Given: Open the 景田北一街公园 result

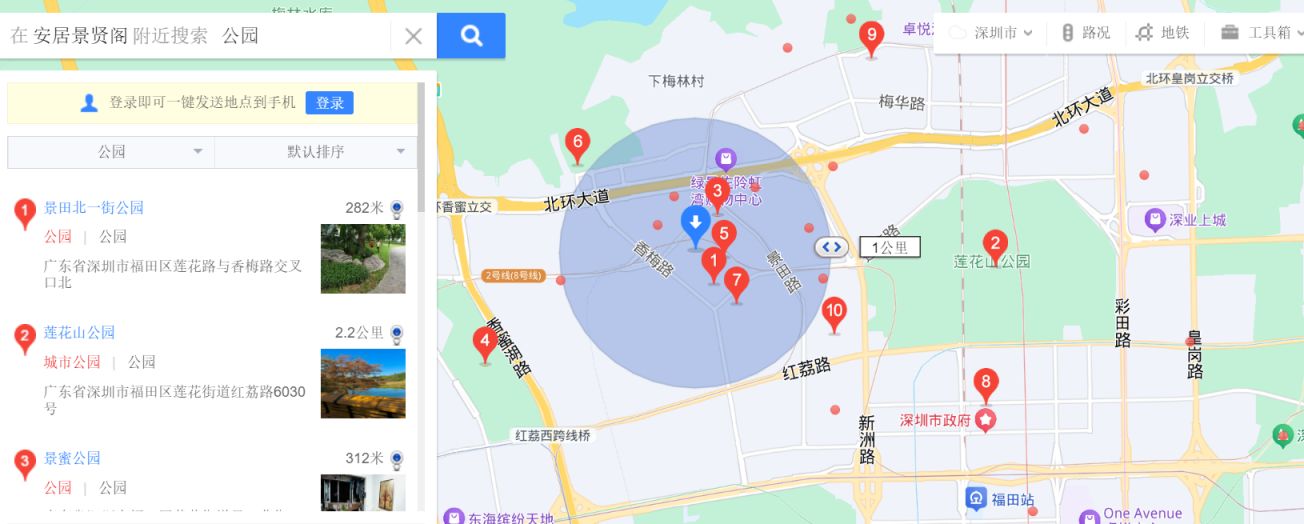Looking at the screenshot, I should pos(94,208).
